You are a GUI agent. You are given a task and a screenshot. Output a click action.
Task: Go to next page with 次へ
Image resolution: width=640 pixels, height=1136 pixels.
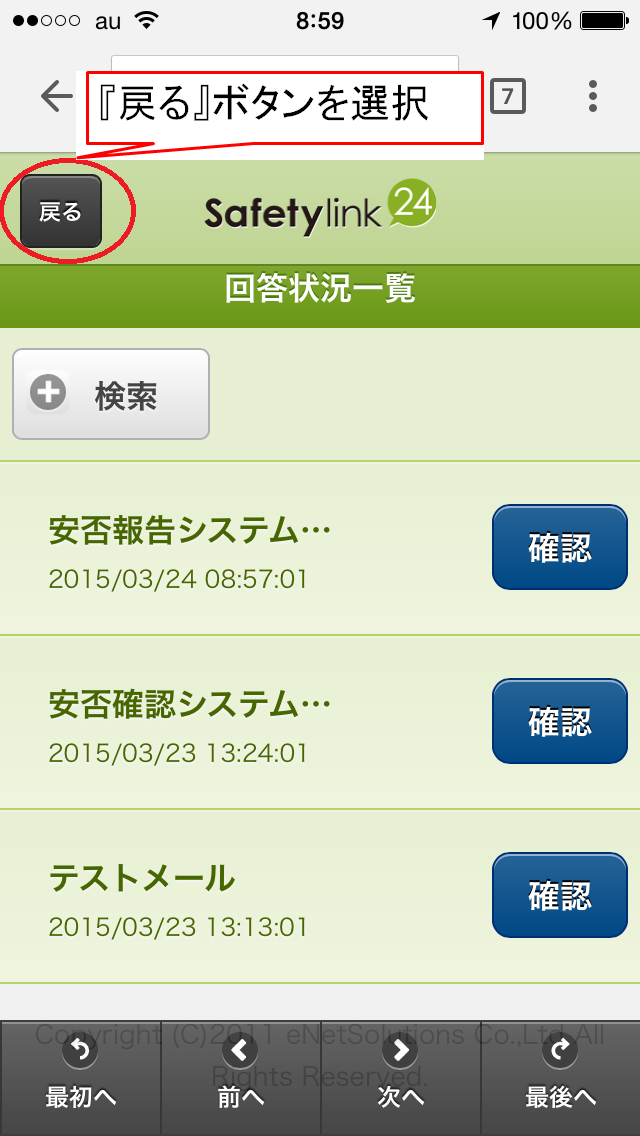tap(400, 1076)
